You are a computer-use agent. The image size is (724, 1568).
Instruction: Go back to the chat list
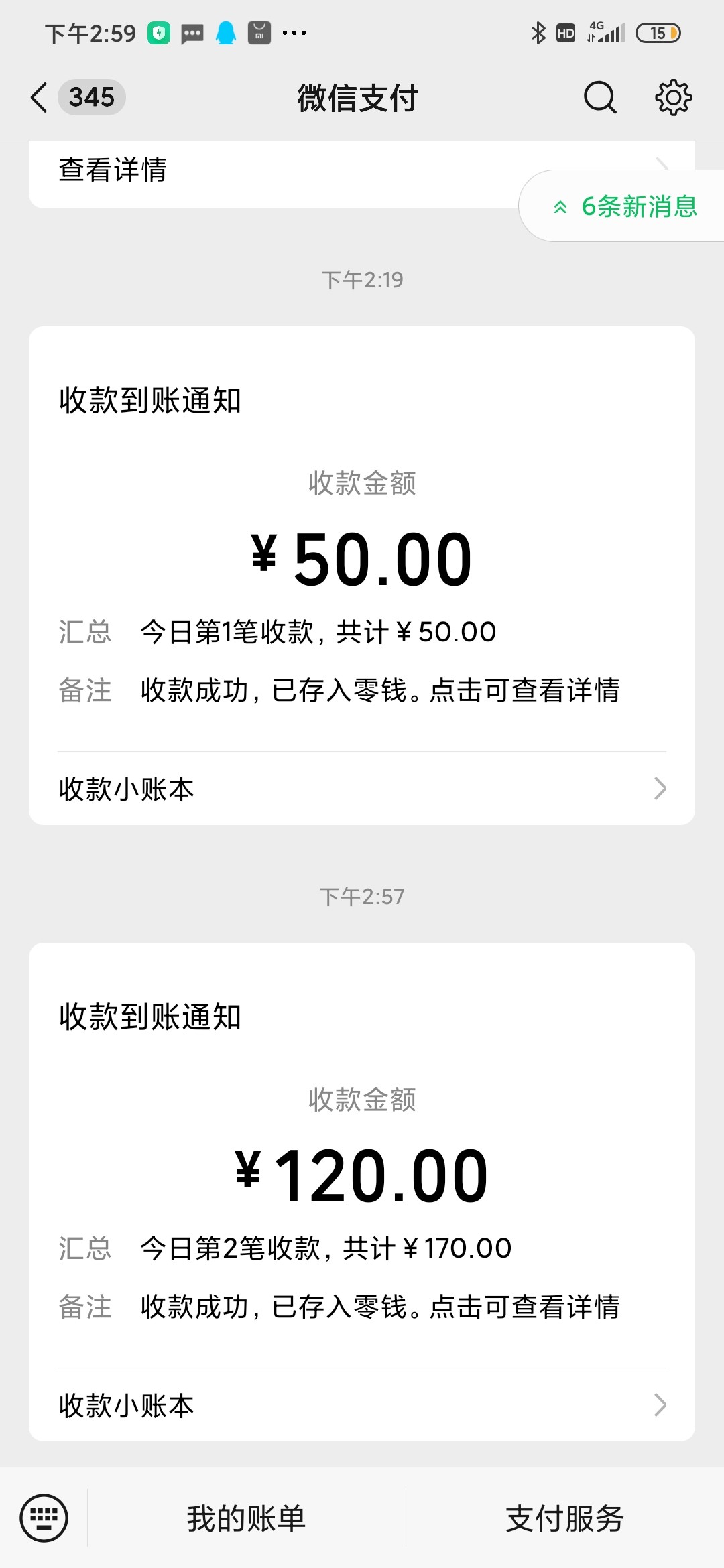click(40, 98)
